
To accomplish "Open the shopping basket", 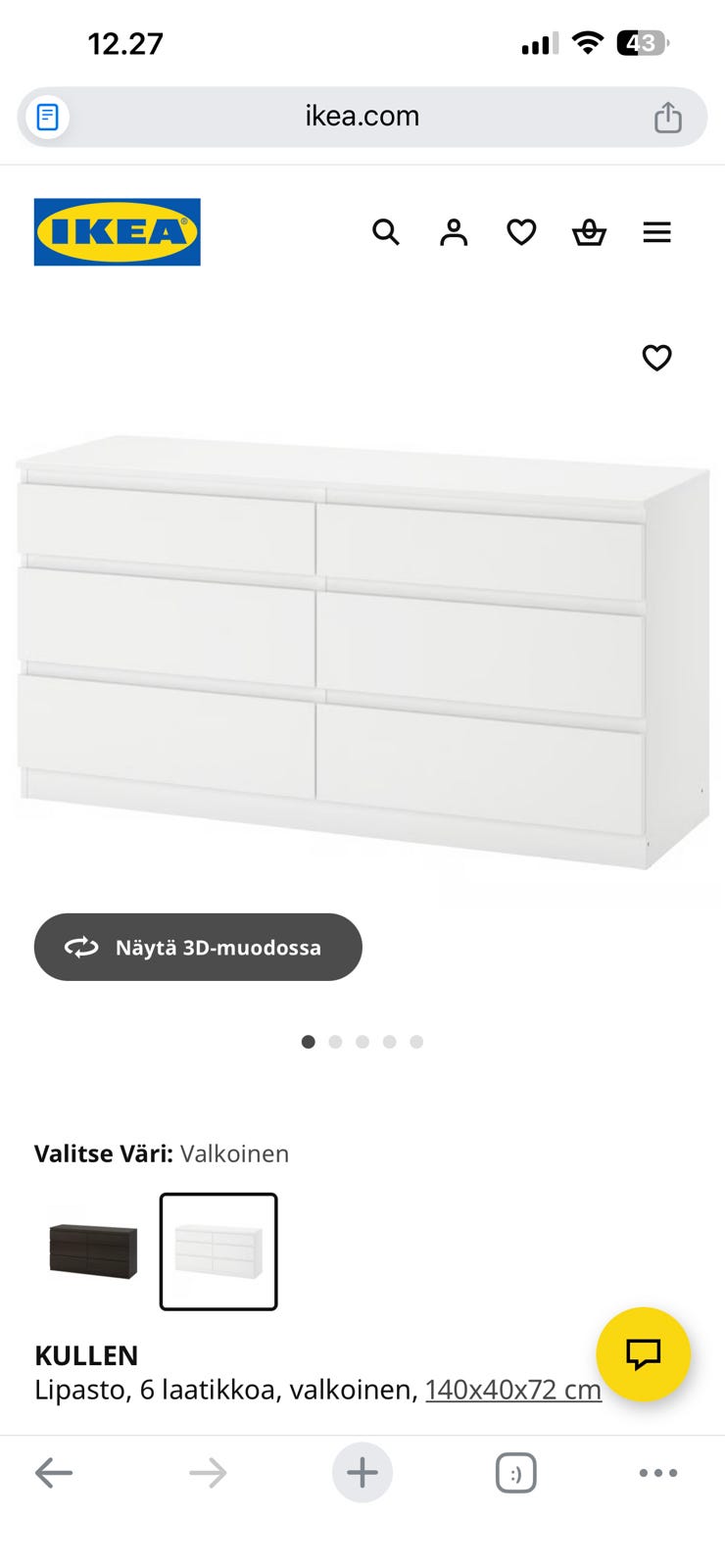I will 589,232.
